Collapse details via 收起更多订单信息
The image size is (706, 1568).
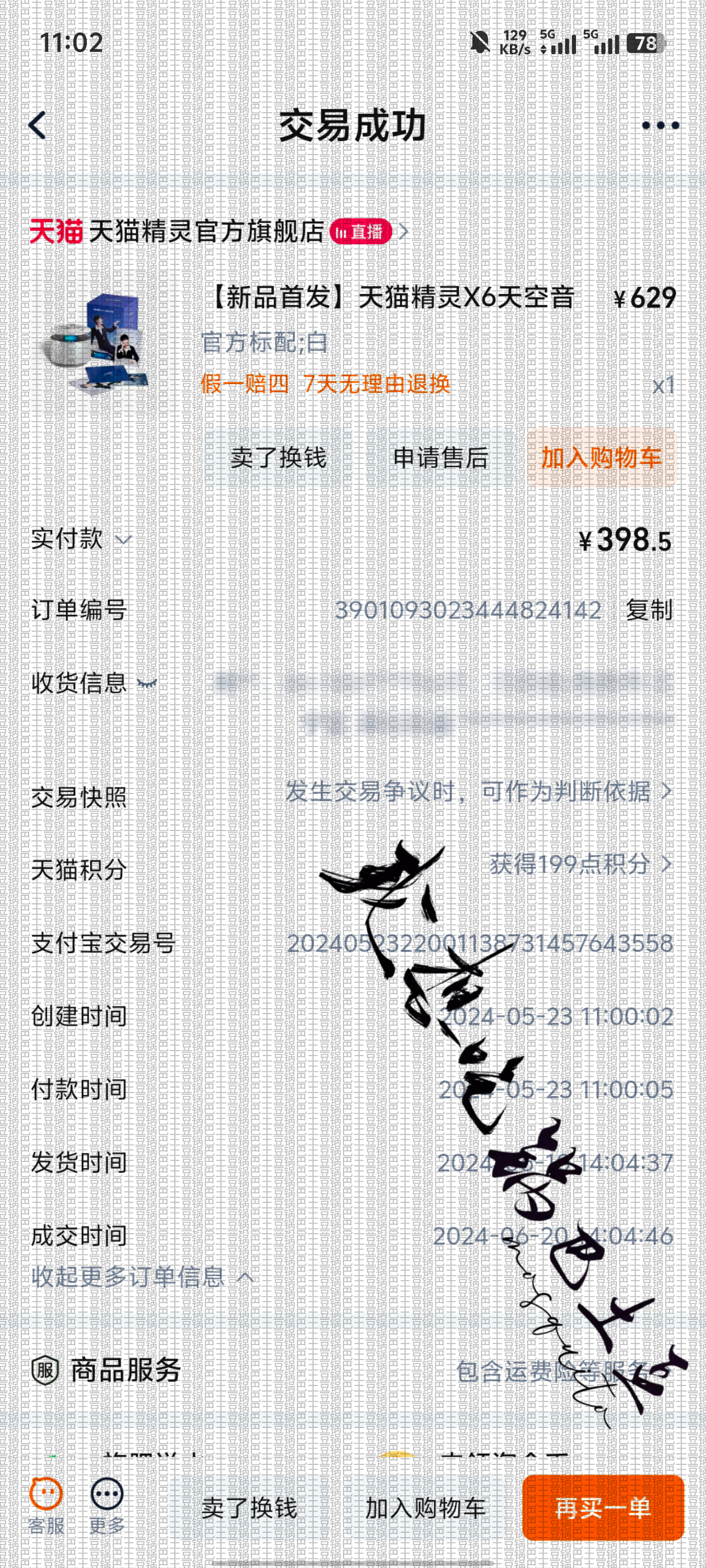tap(142, 1276)
